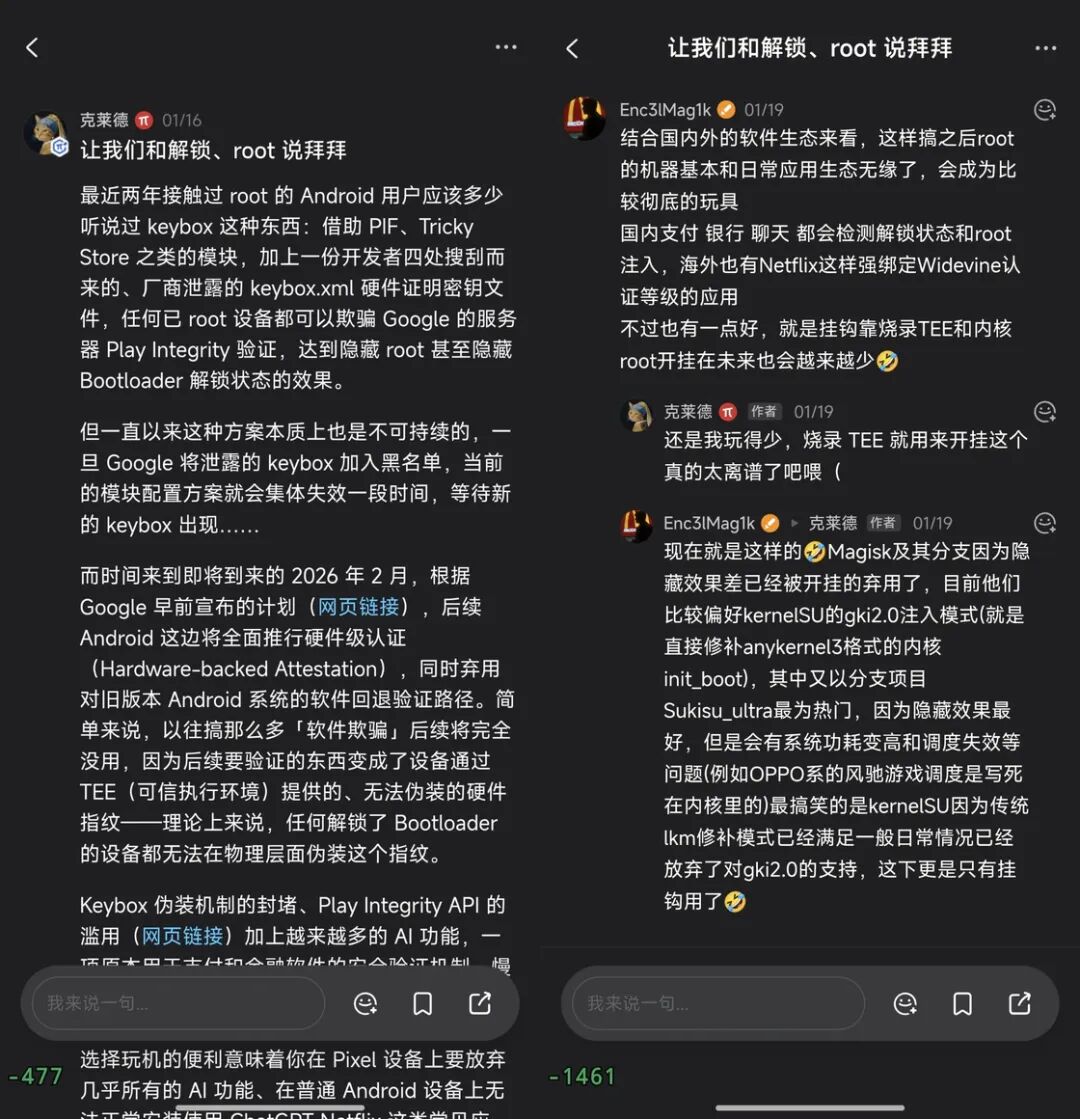
Task: Open the three-dot options menu top right
Action: pyautogui.click(x=1045, y=47)
